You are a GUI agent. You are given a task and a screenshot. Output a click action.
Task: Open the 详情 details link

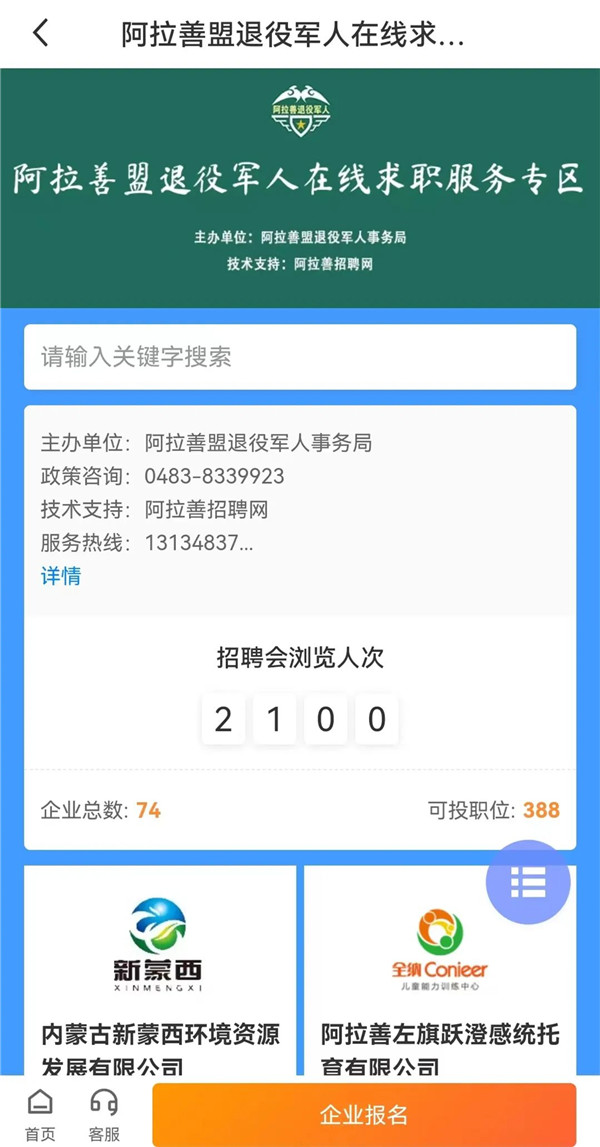pos(60,576)
